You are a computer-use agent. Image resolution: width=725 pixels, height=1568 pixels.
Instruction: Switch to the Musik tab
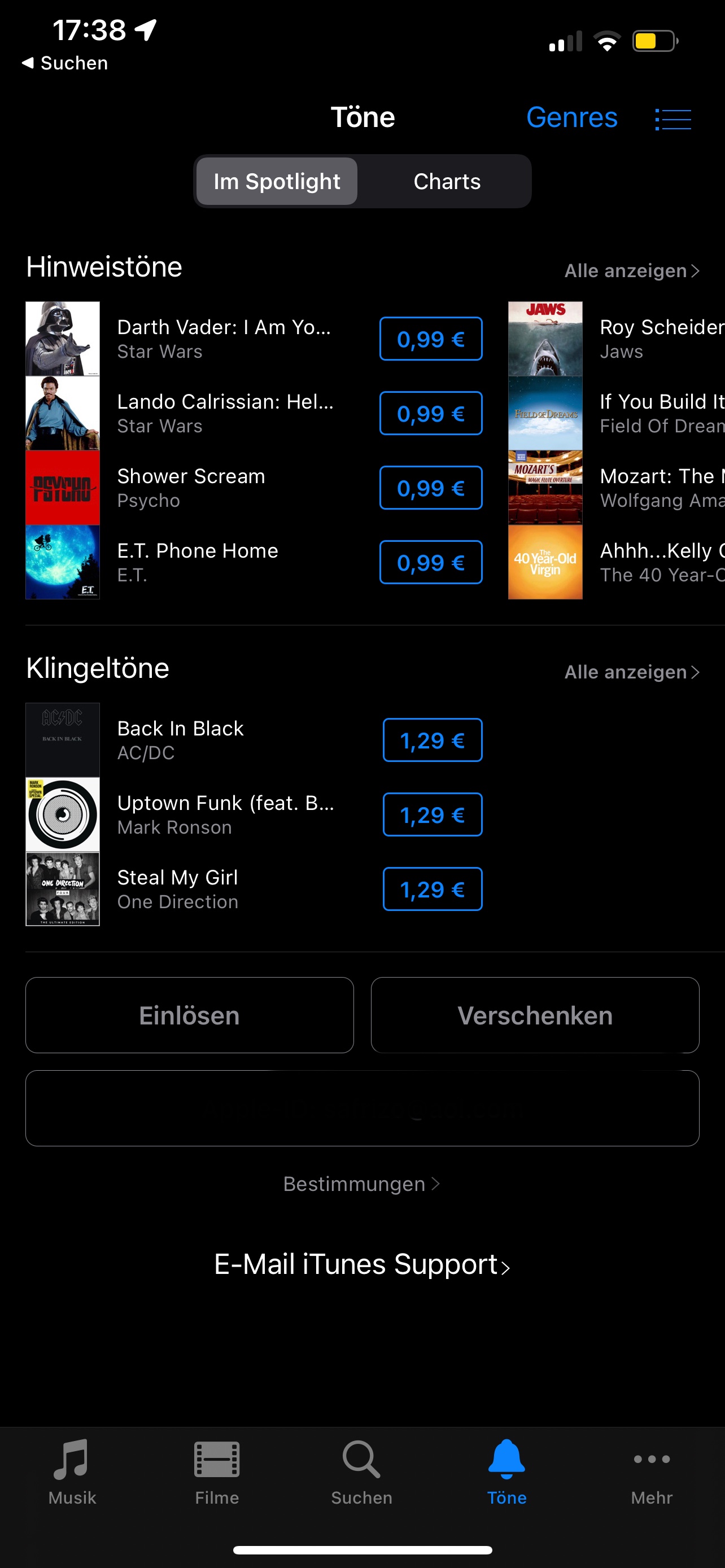point(72,1471)
